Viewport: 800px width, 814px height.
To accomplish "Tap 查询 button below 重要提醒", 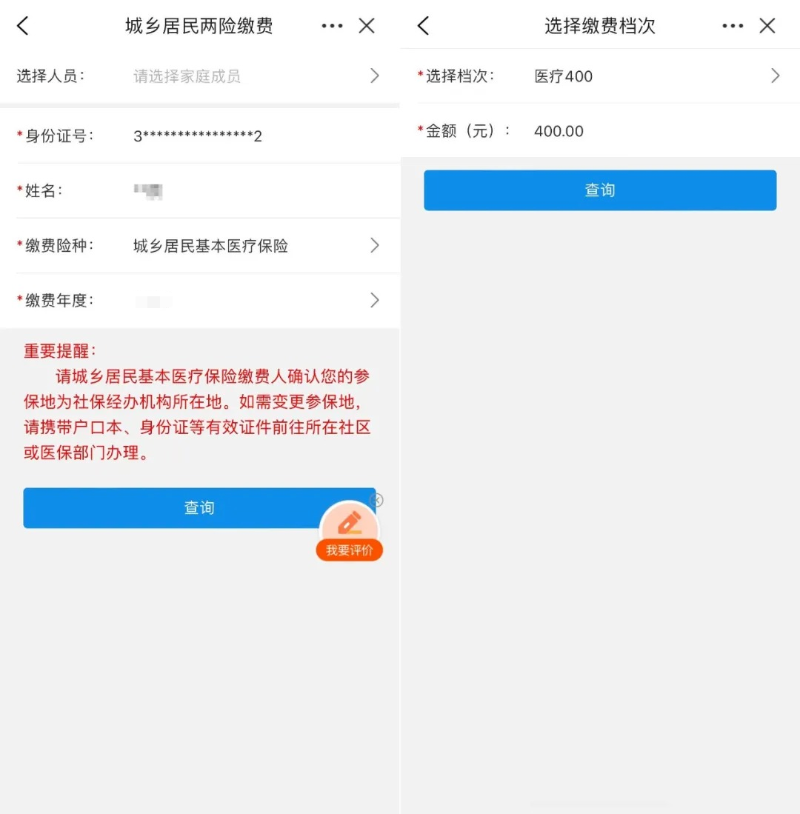I will [170, 508].
